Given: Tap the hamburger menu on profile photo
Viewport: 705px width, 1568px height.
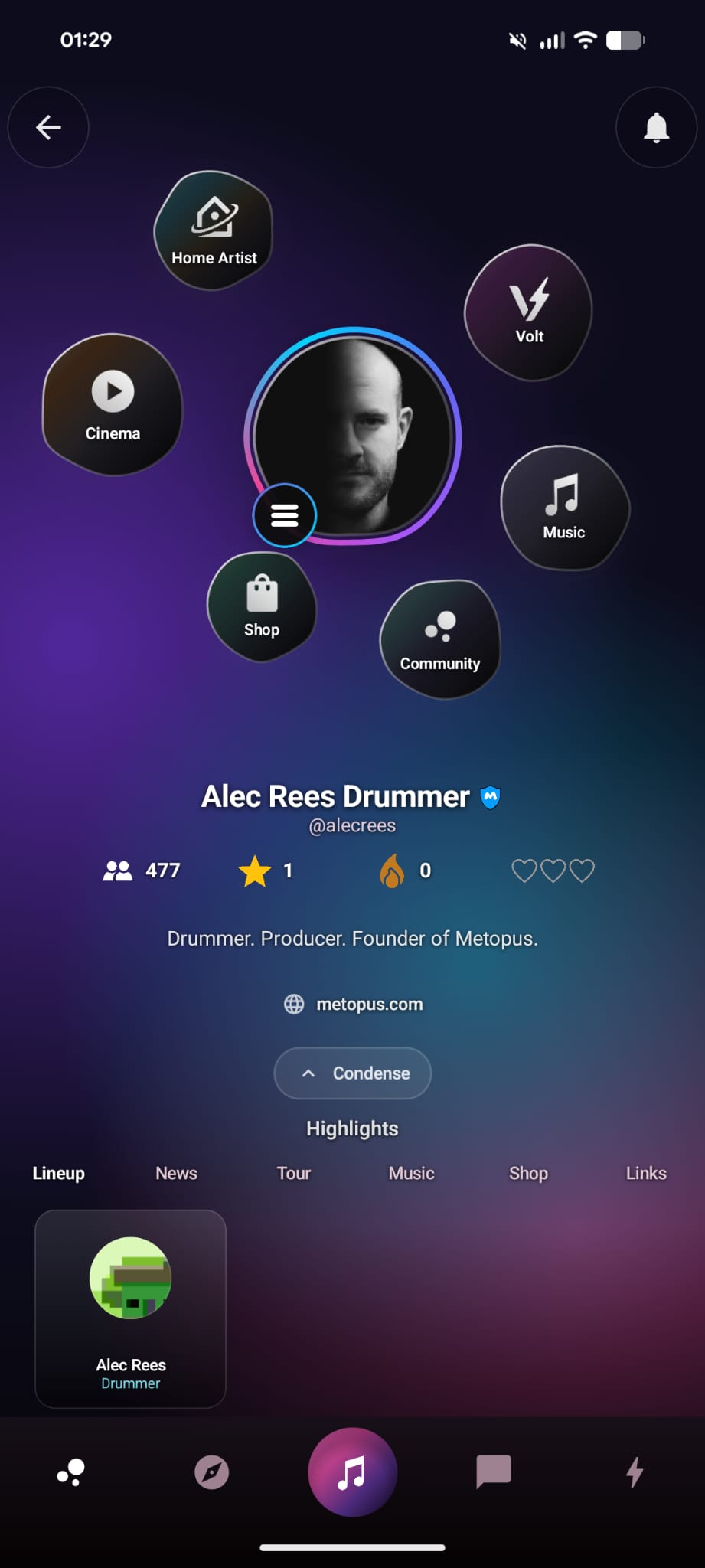Looking at the screenshot, I should 285,515.
